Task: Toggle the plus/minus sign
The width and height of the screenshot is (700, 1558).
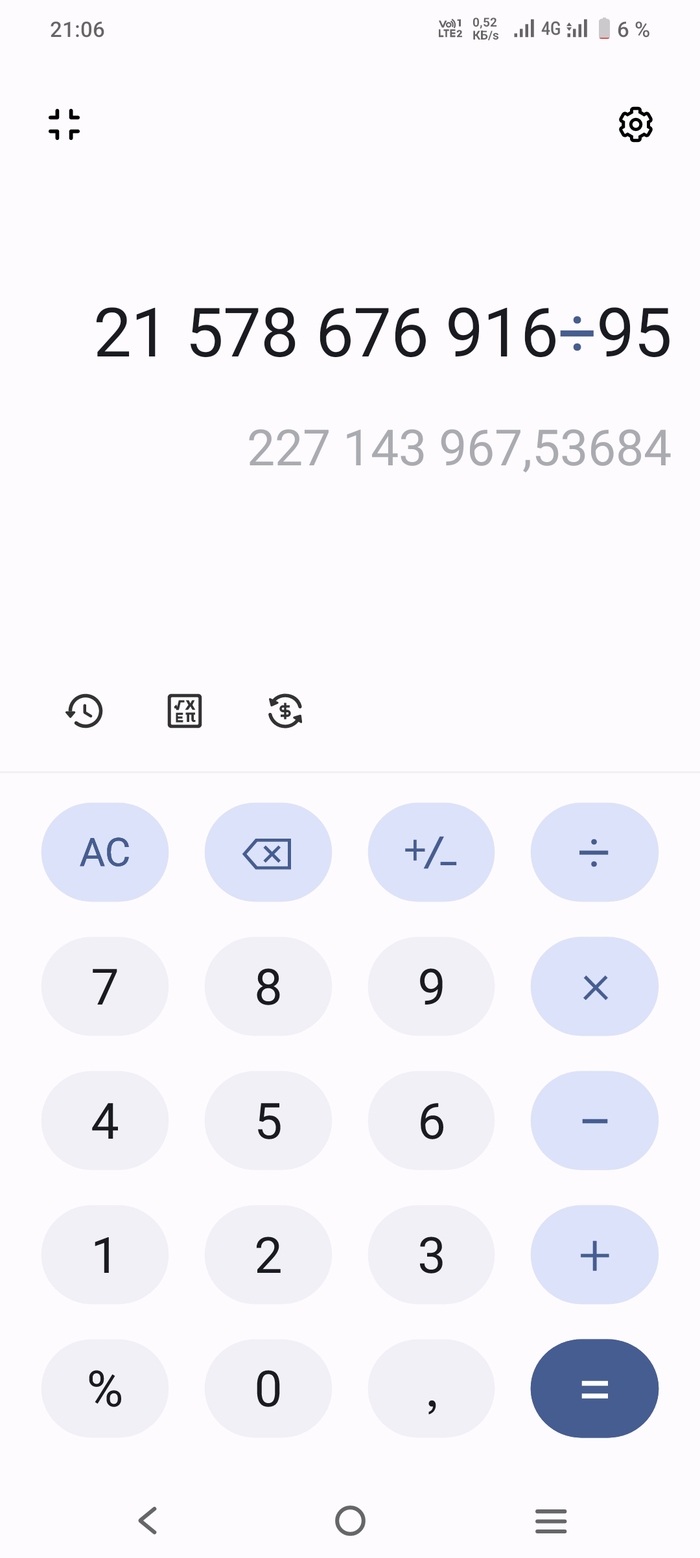Action: (431, 853)
